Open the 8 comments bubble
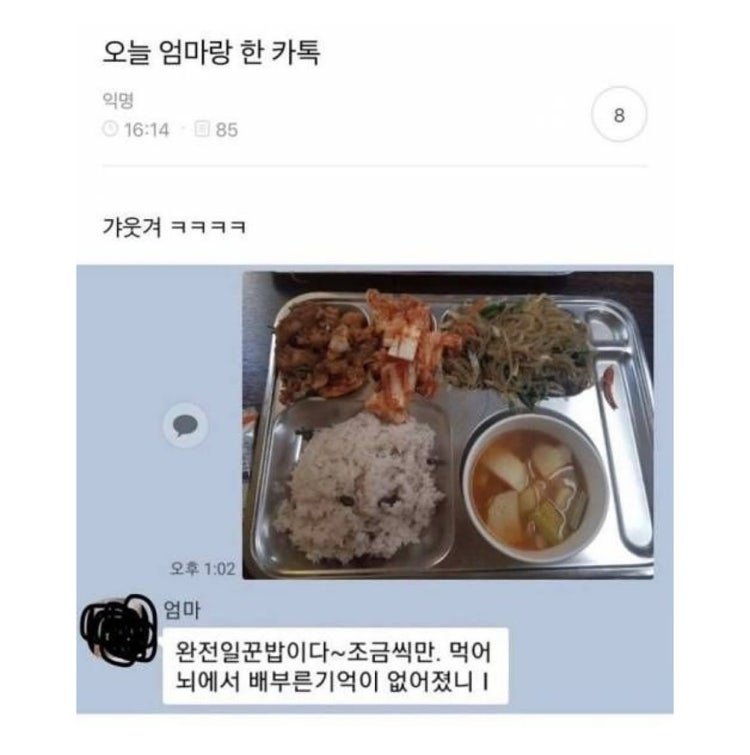This screenshot has width=750, height=755. click(619, 115)
